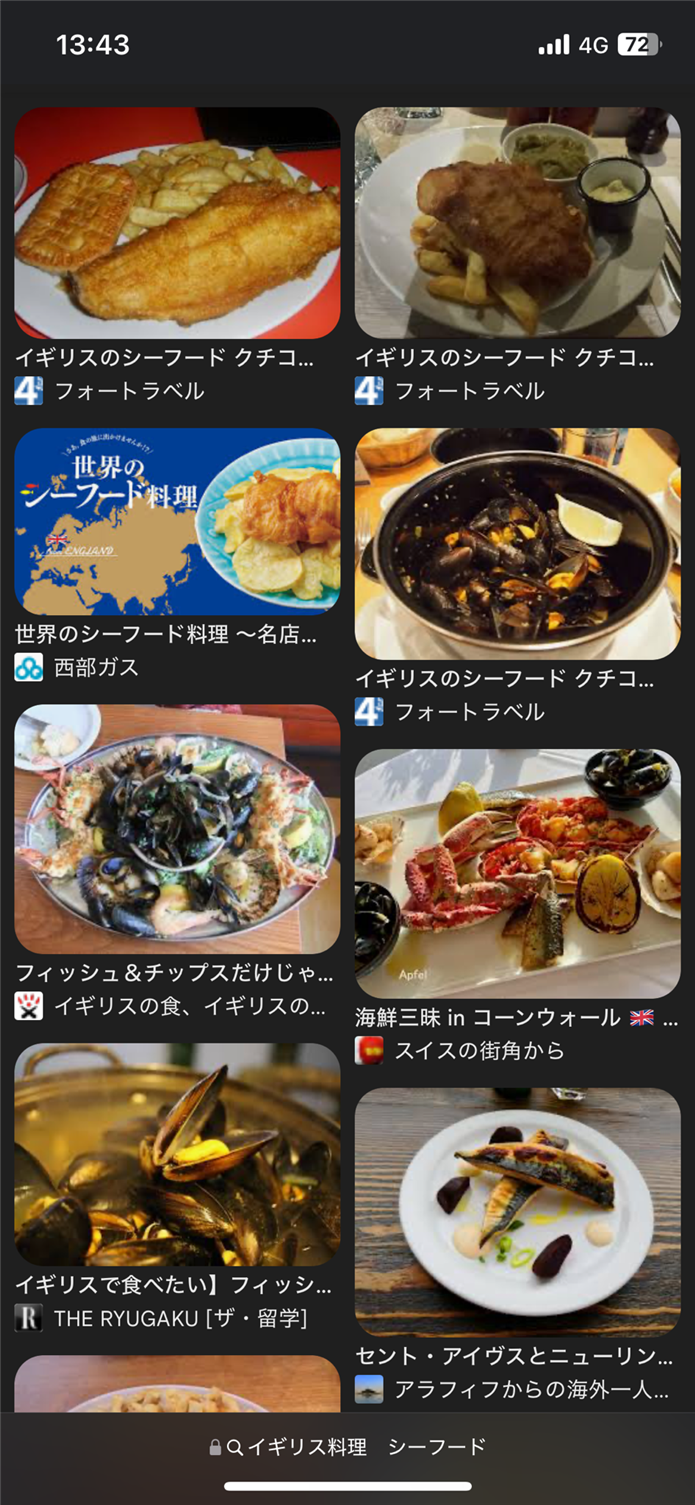Open the breaded fish with mushy peas photo
The image size is (695, 1505).
[x=517, y=223]
